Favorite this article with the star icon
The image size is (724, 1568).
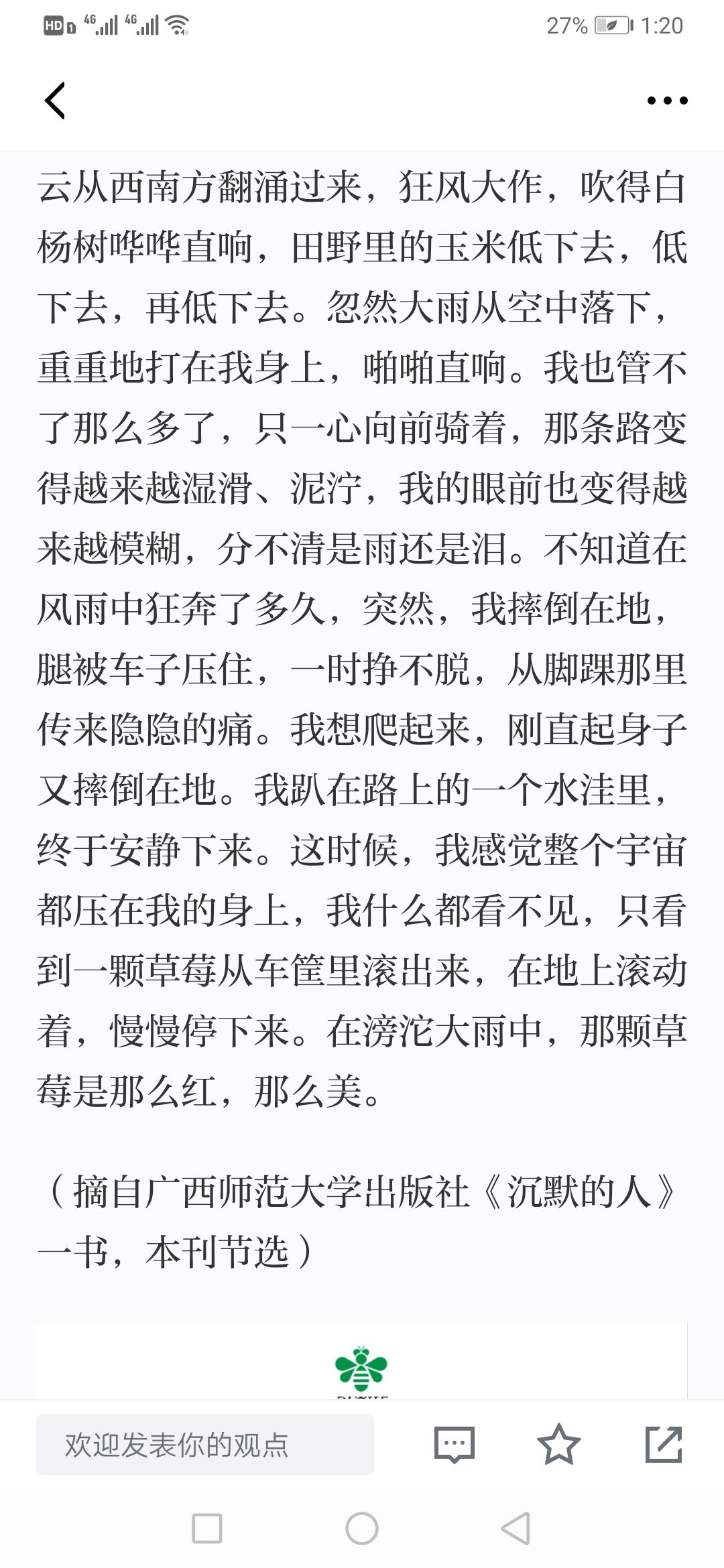tap(558, 1444)
